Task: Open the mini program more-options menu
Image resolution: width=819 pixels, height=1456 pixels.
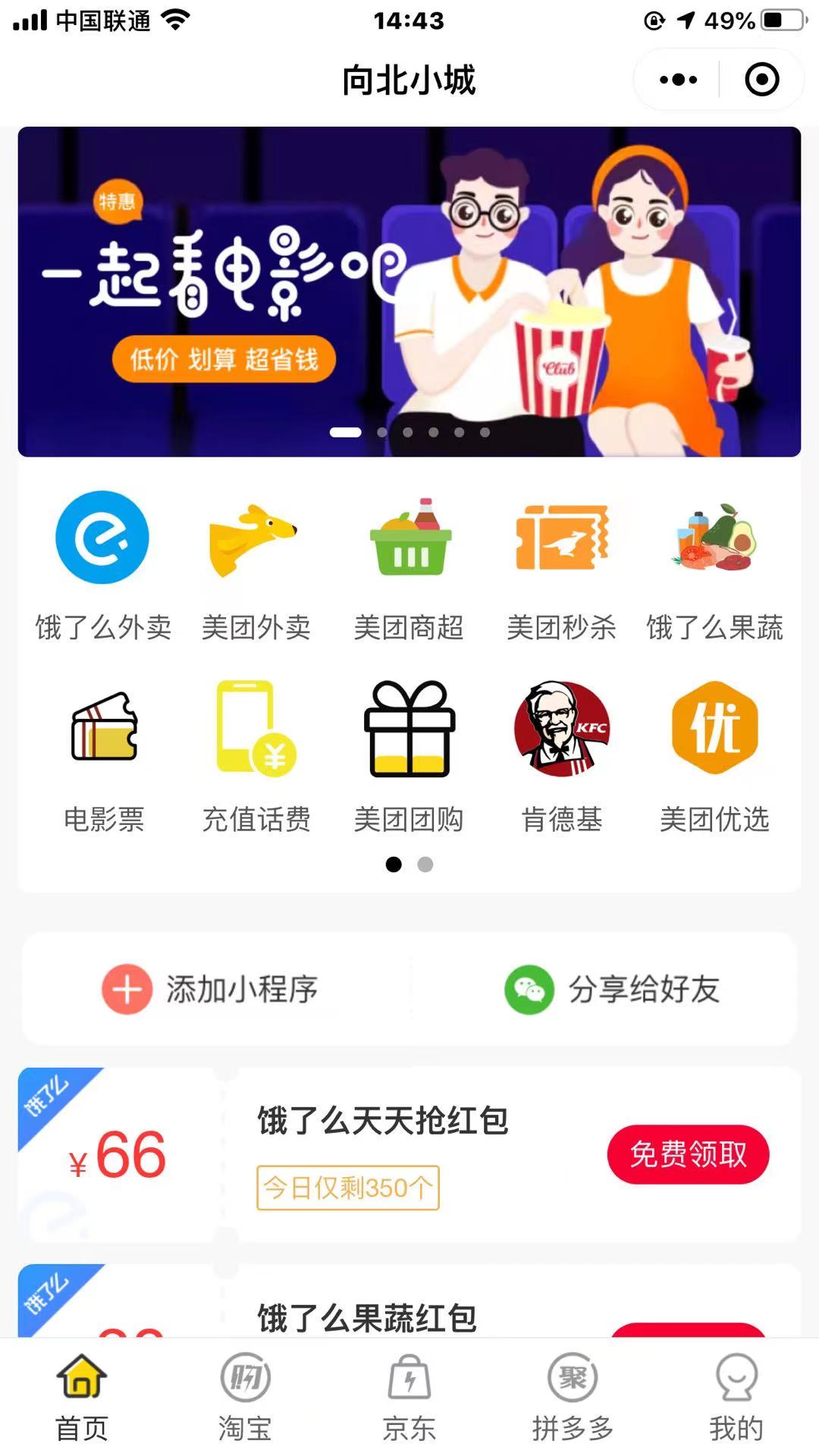Action: pyautogui.click(x=678, y=80)
